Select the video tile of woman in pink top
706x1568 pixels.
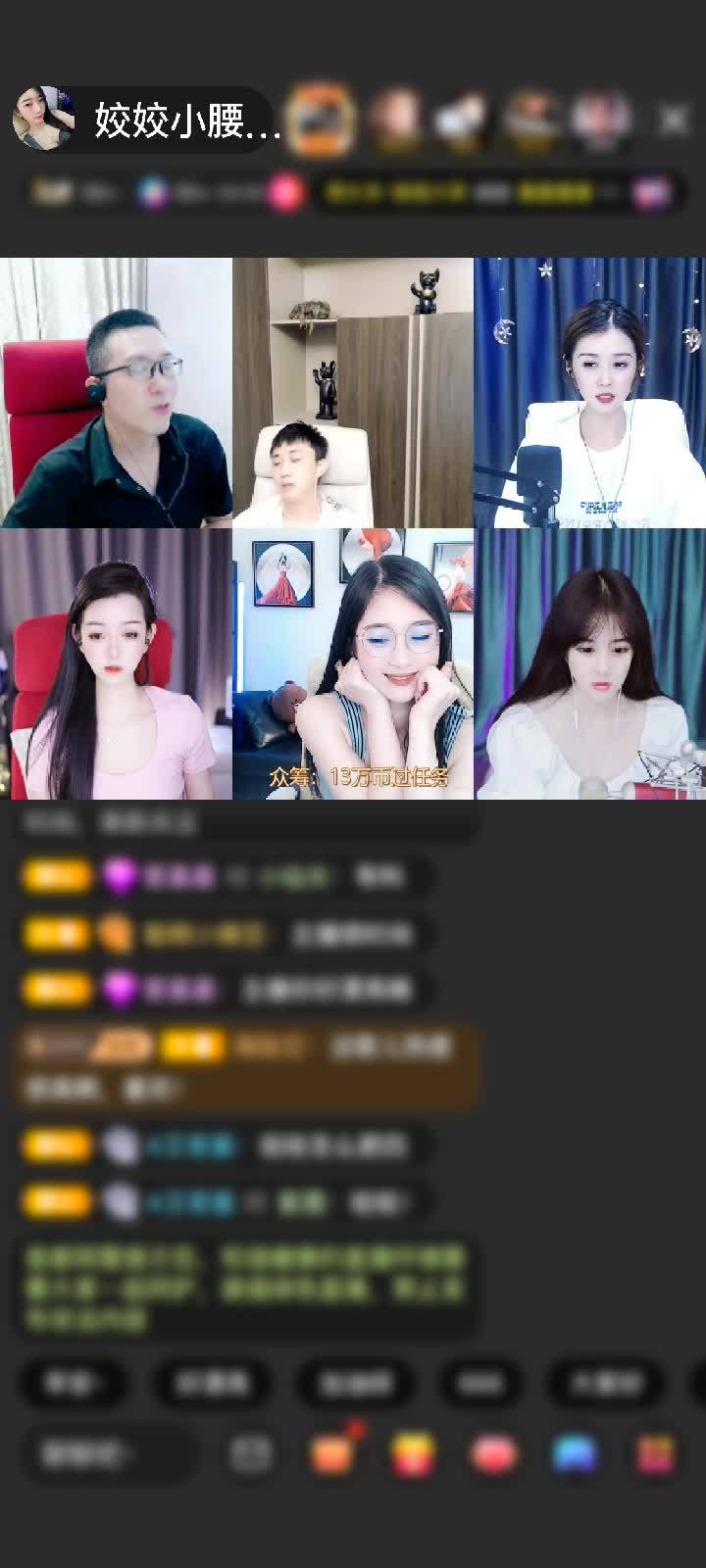tap(116, 664)
